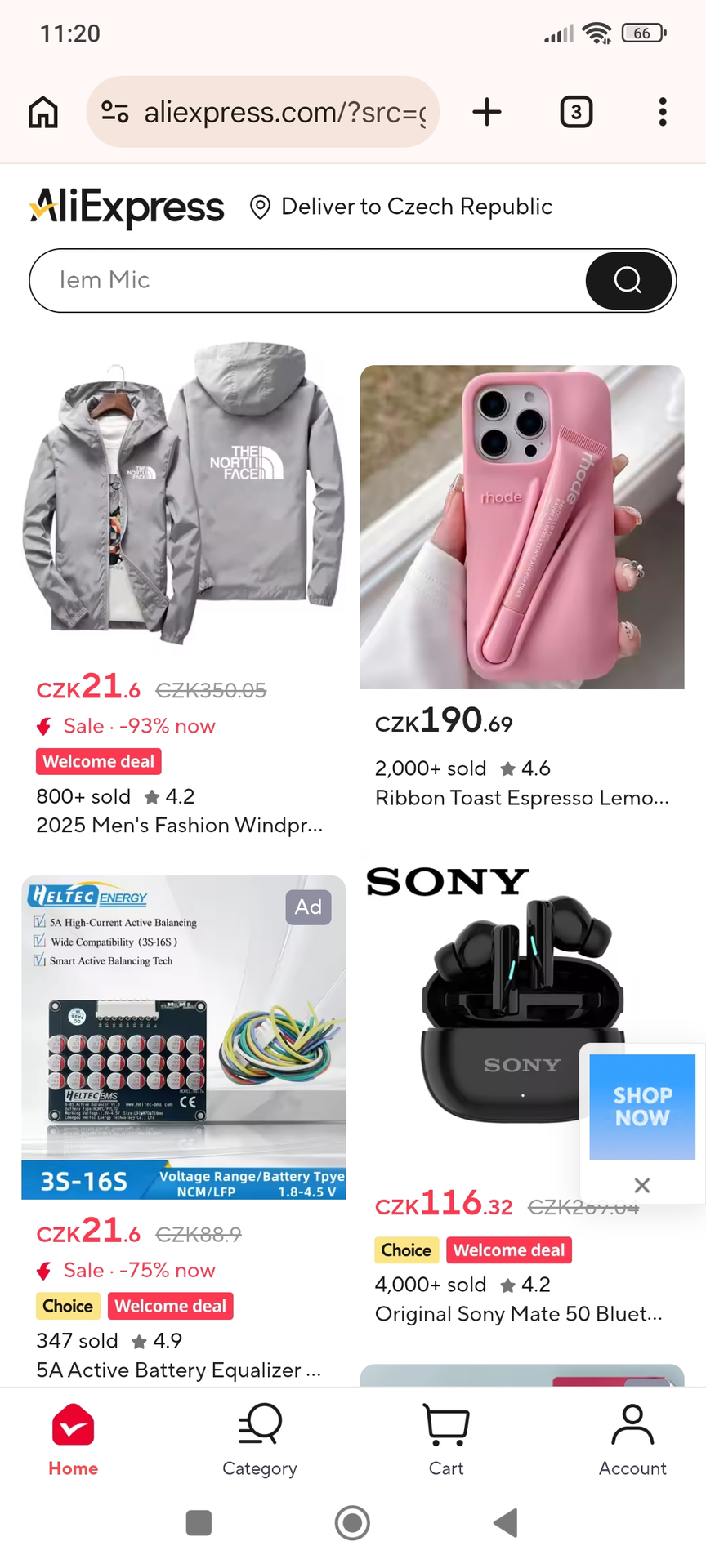Tap the Shop Now floating banner
This screenshot has width=706, height=1568.
tap(642, 1107)
